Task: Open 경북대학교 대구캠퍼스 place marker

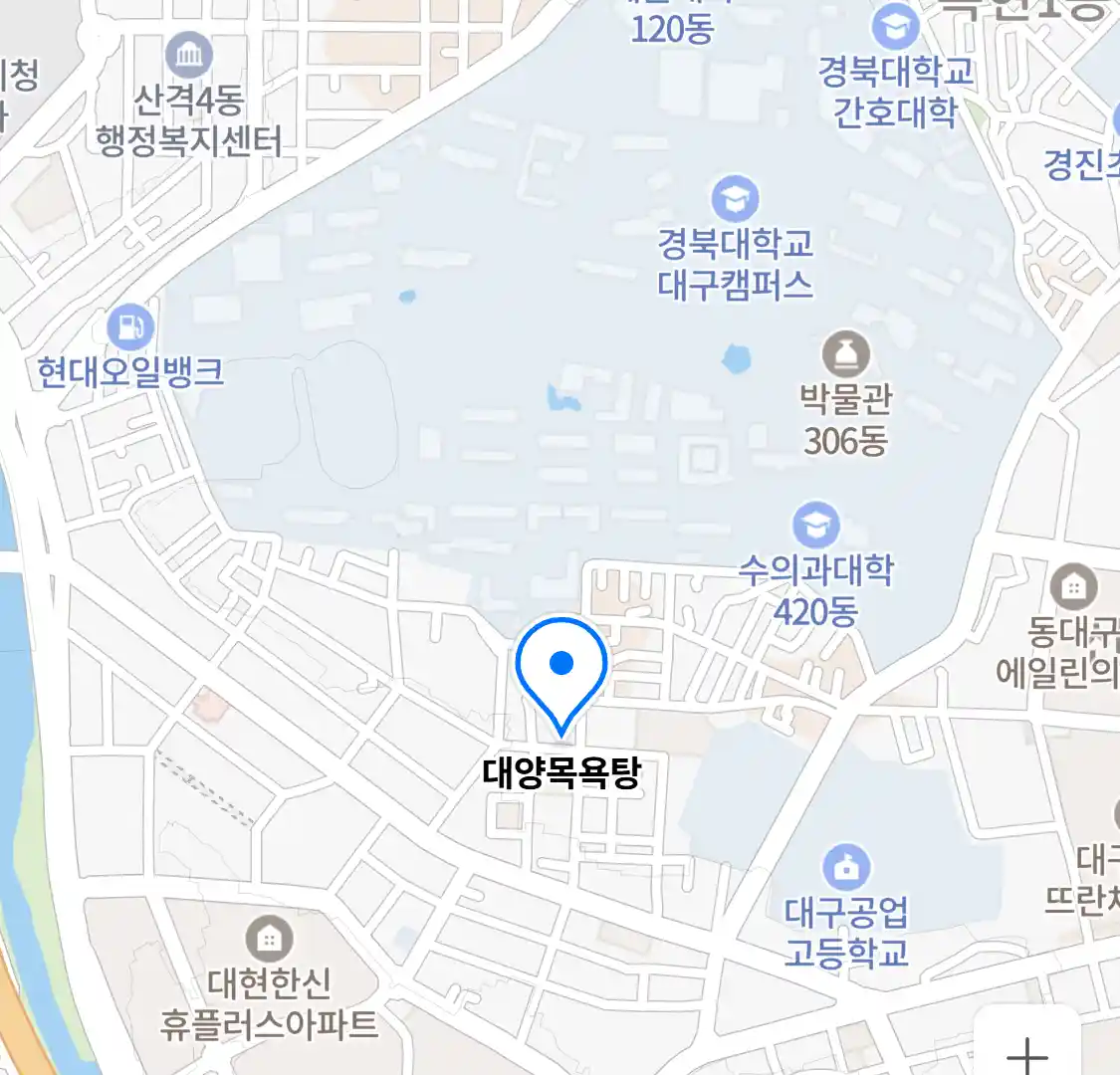Action: coord(735,199)
